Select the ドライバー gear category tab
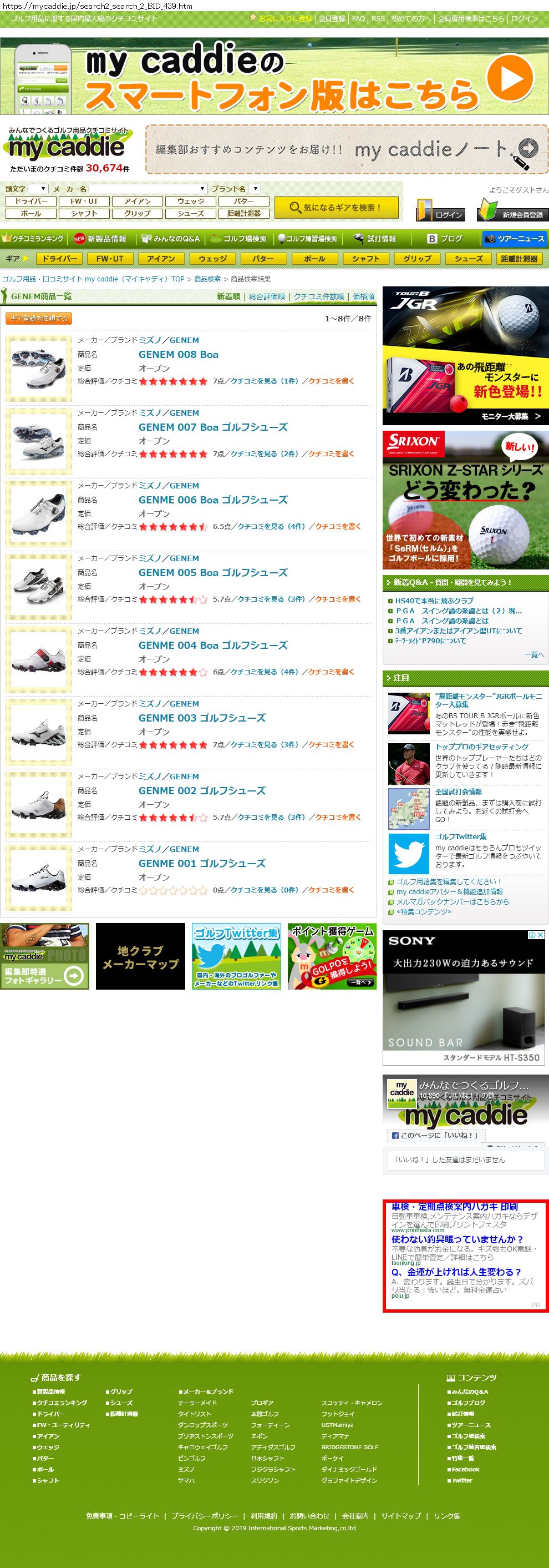The height and width of the screenshot is (1568, 549). click(59, 259)
